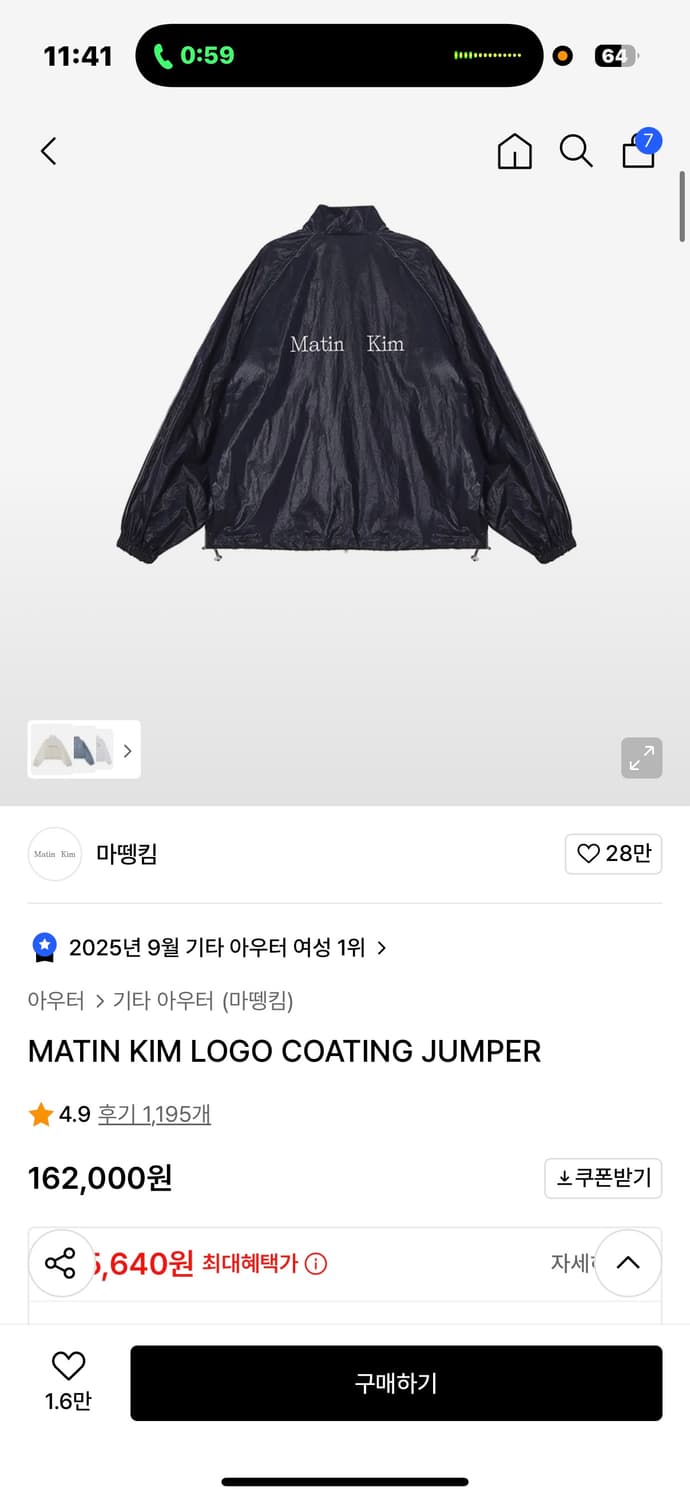This screenshot has height=1500, width=690.
Task: Open the 마뗑킴 brand page
Action: click(x=126, y=854)
